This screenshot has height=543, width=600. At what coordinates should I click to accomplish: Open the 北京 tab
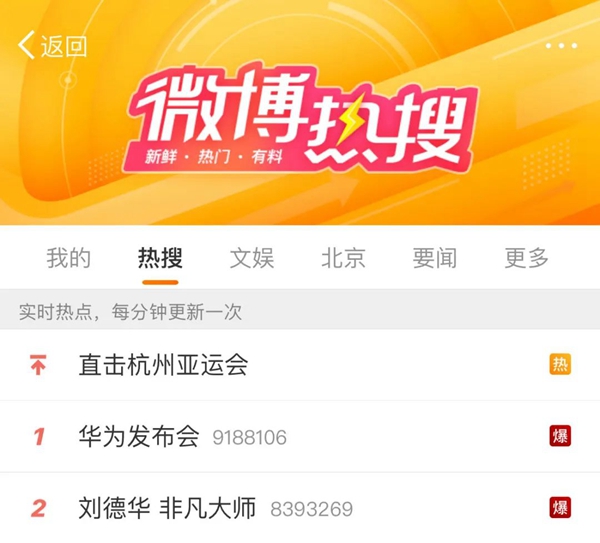pos(343,258)
